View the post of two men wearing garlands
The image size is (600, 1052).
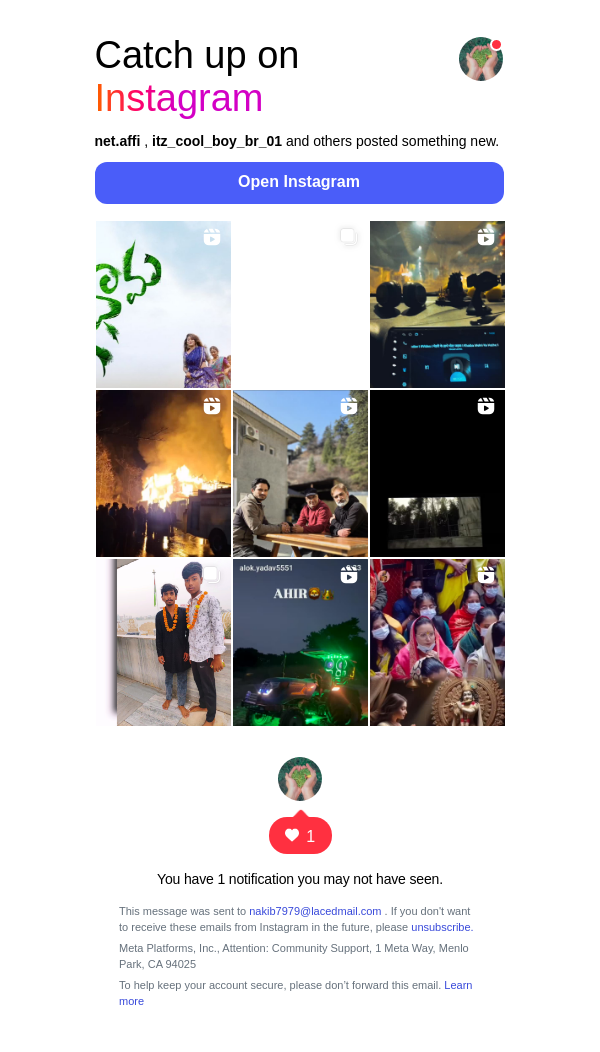click(163, 642)
